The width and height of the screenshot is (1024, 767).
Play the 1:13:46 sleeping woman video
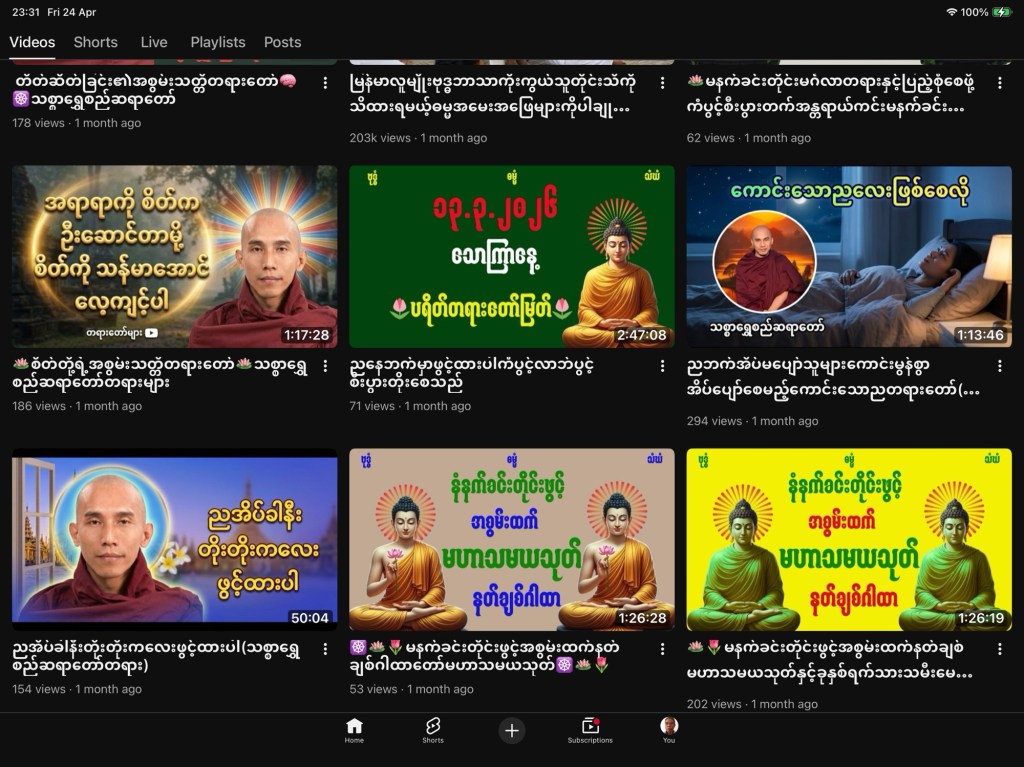pyautogui.click(x=849, y=256)
